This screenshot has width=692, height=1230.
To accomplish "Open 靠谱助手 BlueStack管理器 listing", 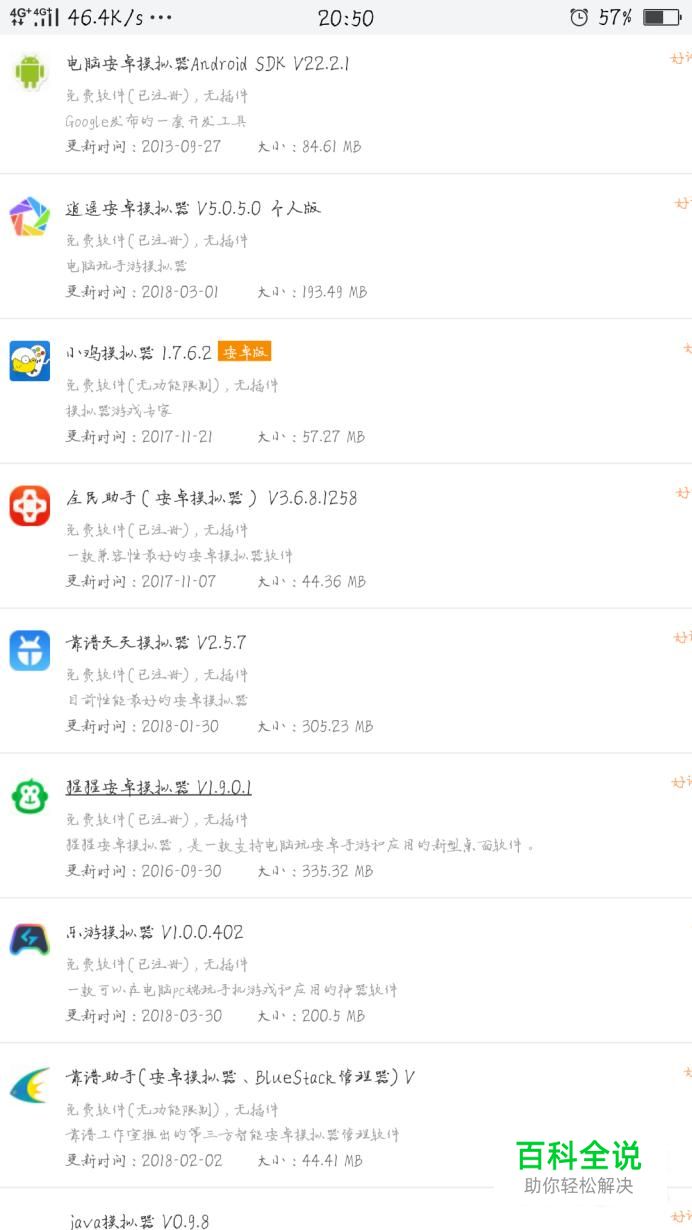I will pos(240,1077).
